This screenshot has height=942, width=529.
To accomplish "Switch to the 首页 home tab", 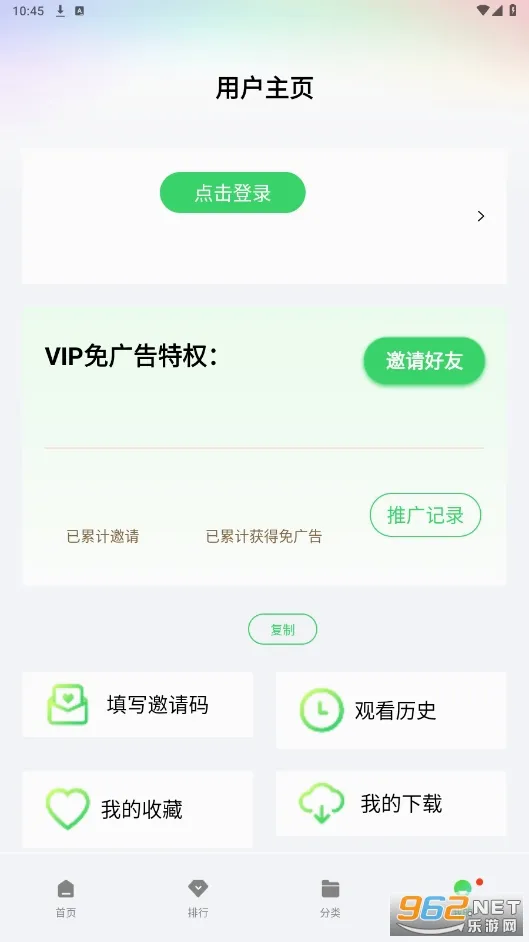I will 66,898.
